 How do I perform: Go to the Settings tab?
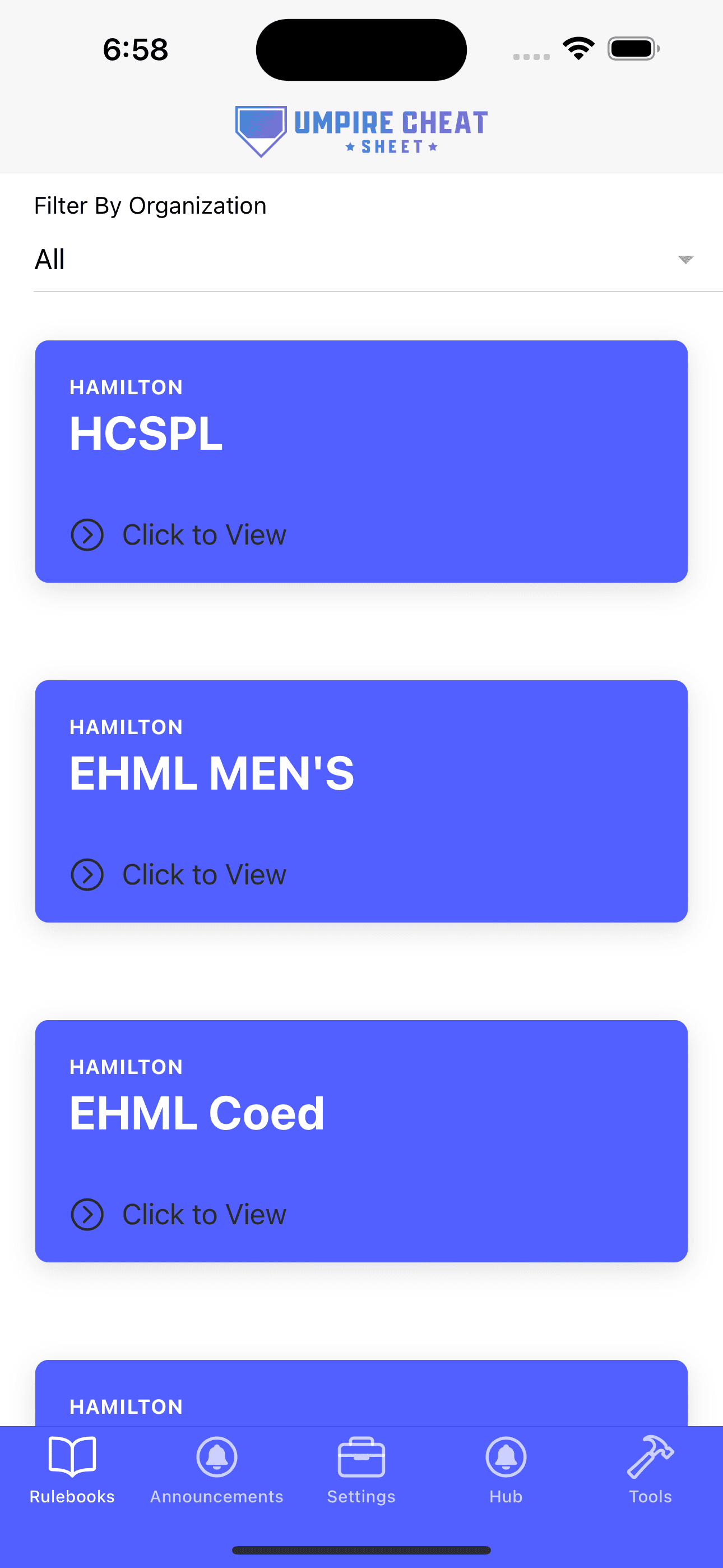click(x=361, y=1470)
